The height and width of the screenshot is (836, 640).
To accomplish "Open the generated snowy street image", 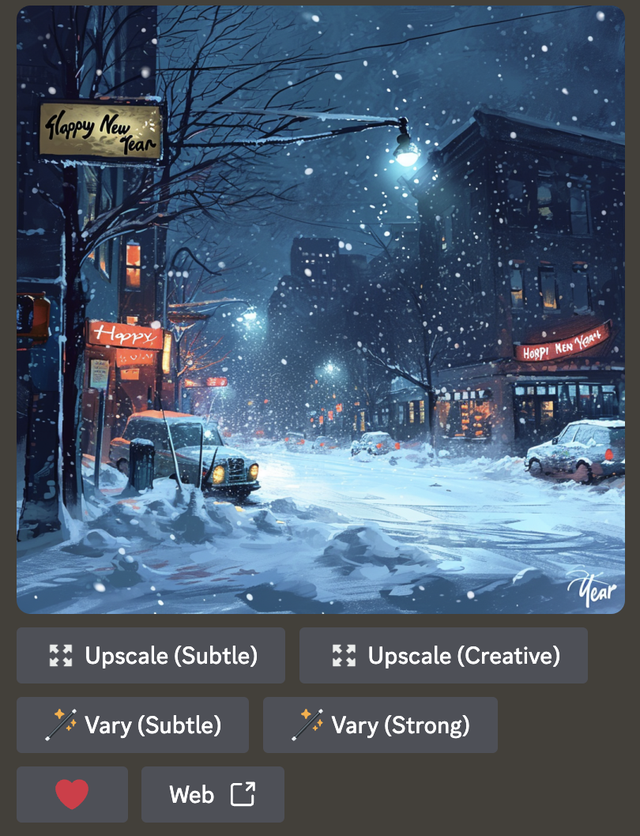I will pyautogui.click(x=320, y=308).
